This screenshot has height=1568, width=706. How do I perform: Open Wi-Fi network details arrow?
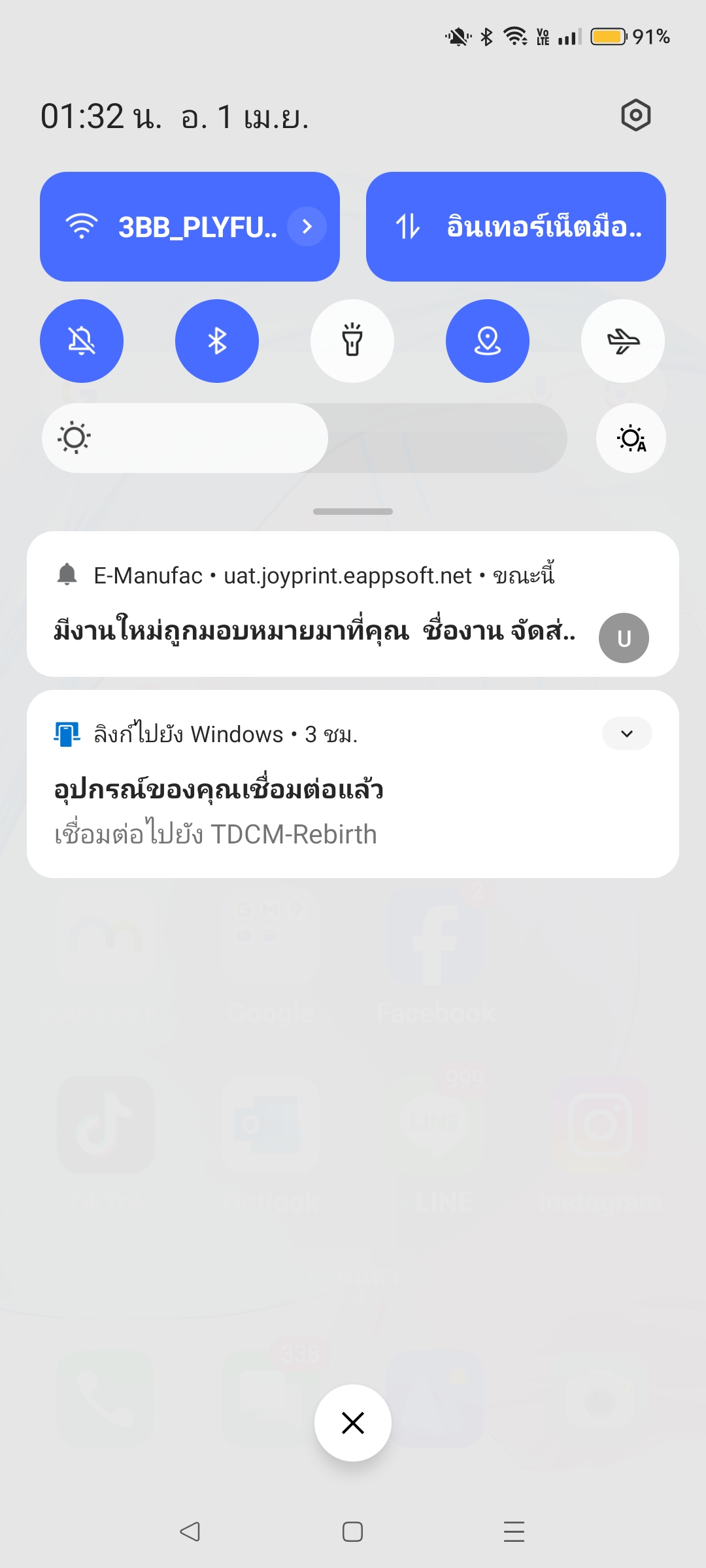(307, 227)
